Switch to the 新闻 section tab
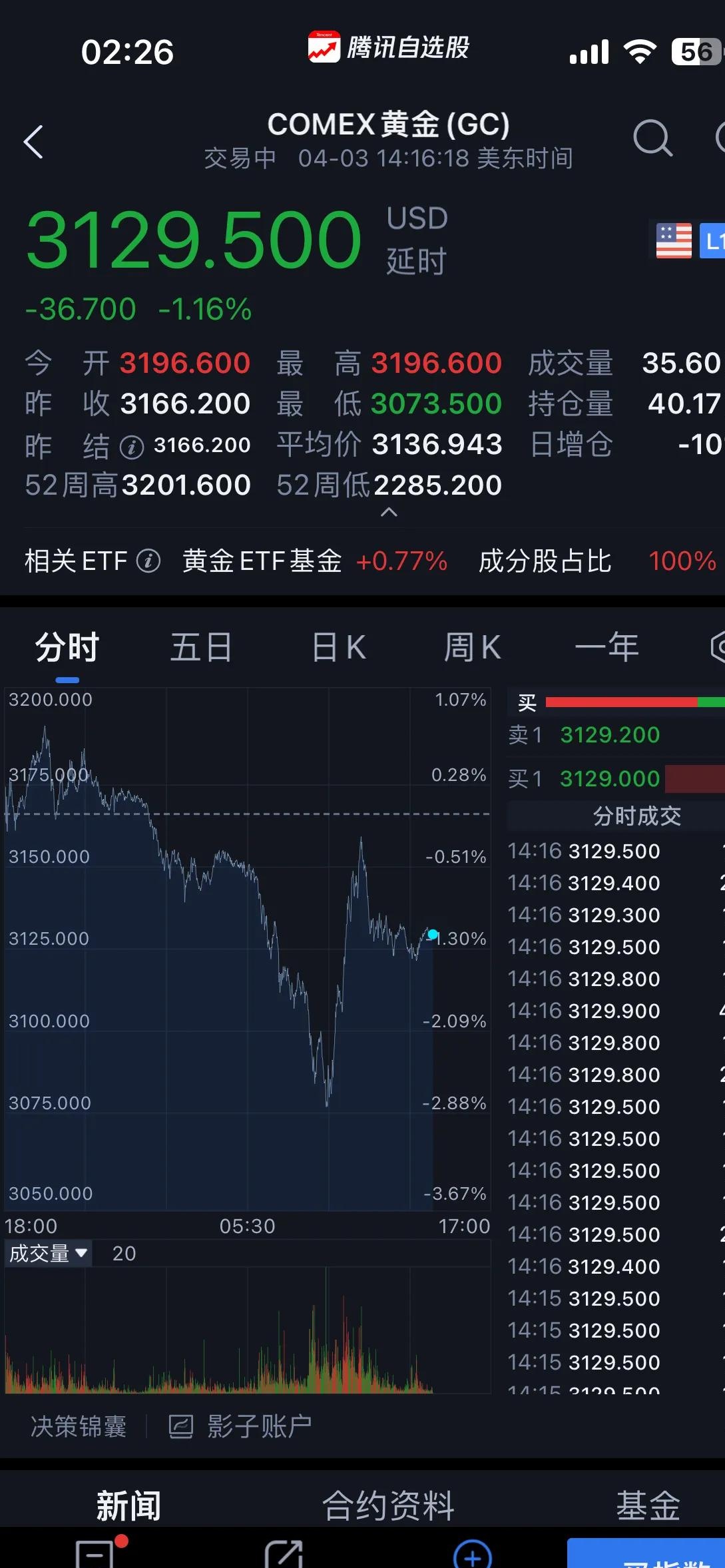725x1568 pixels. click(128, 1505)
